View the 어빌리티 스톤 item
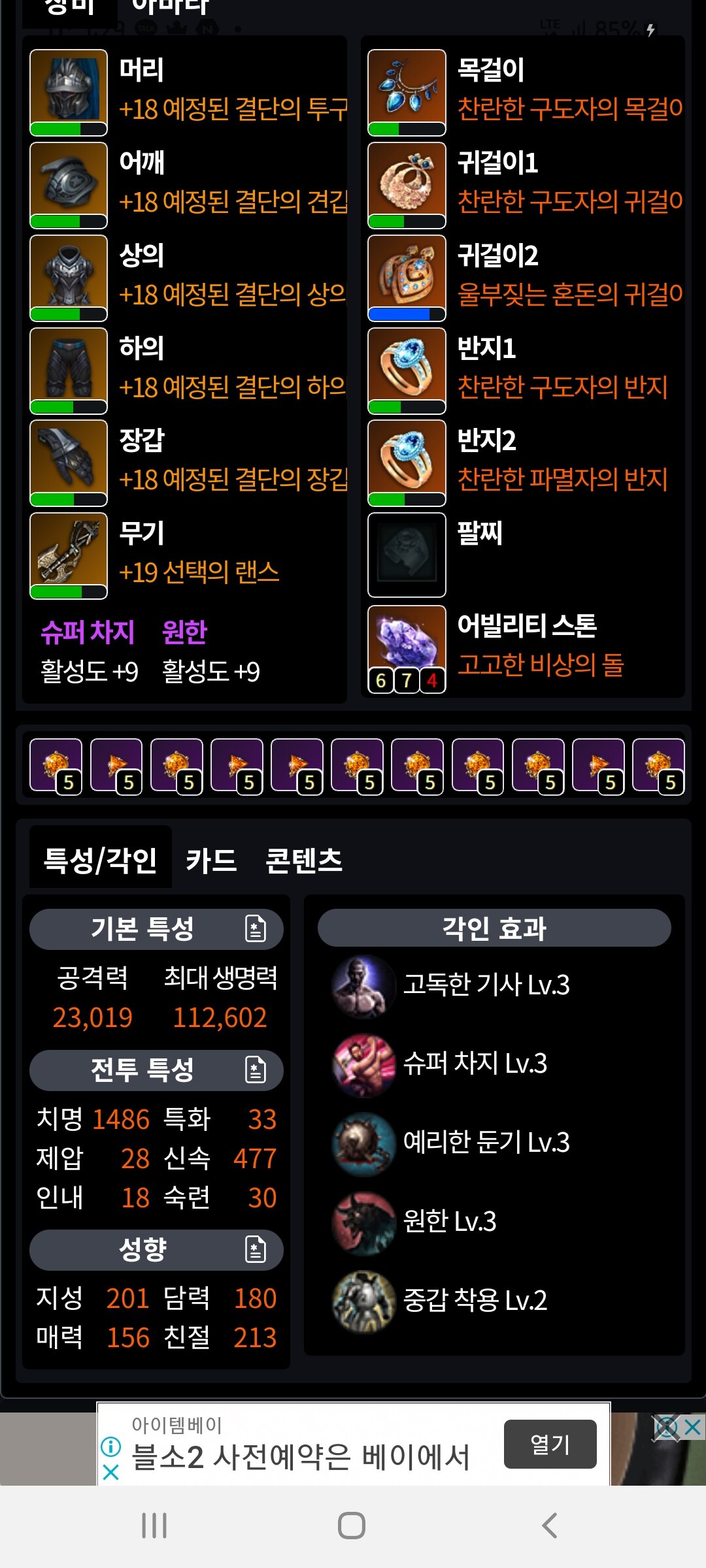Screen dimensions: 706x1568 (407, 648)
